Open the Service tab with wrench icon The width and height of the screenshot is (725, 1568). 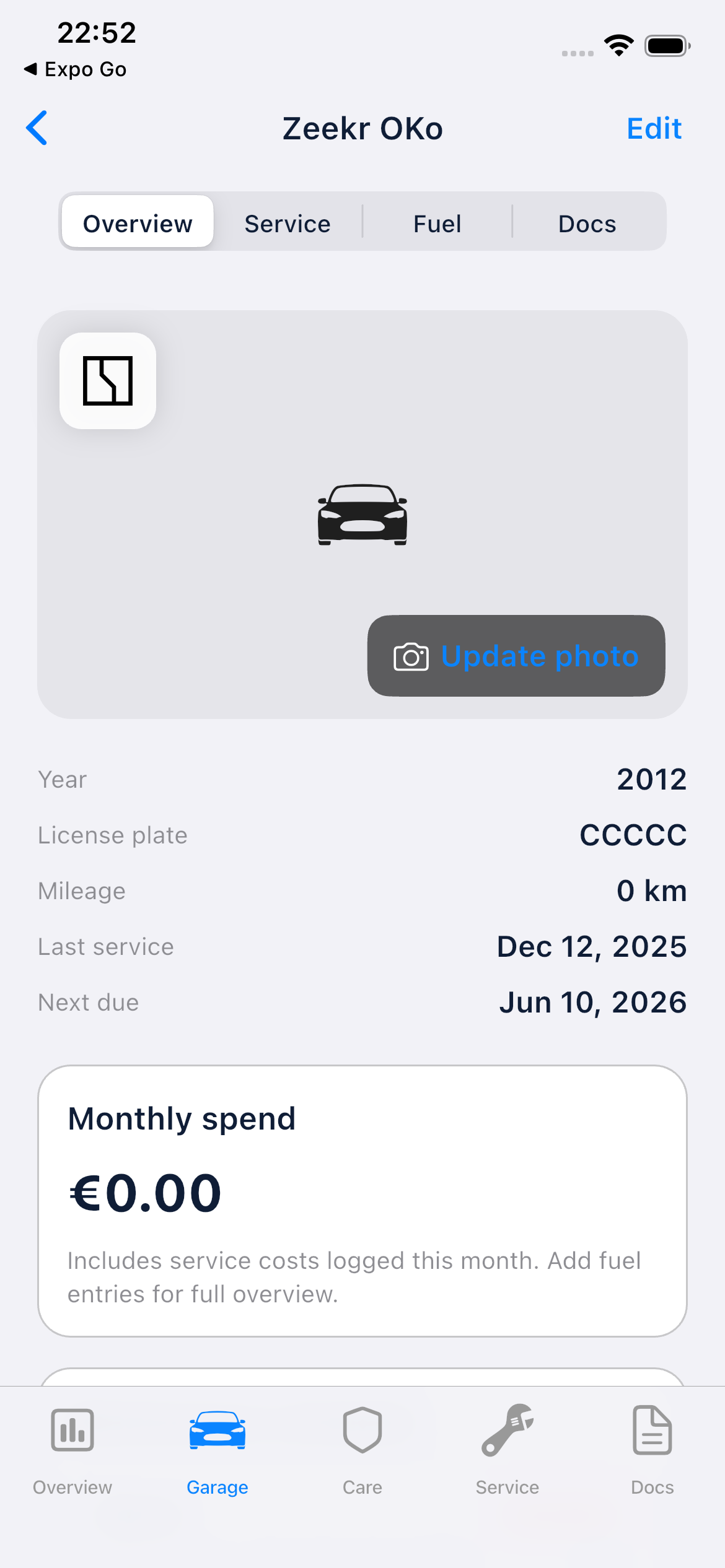[x=507, y=1450]
